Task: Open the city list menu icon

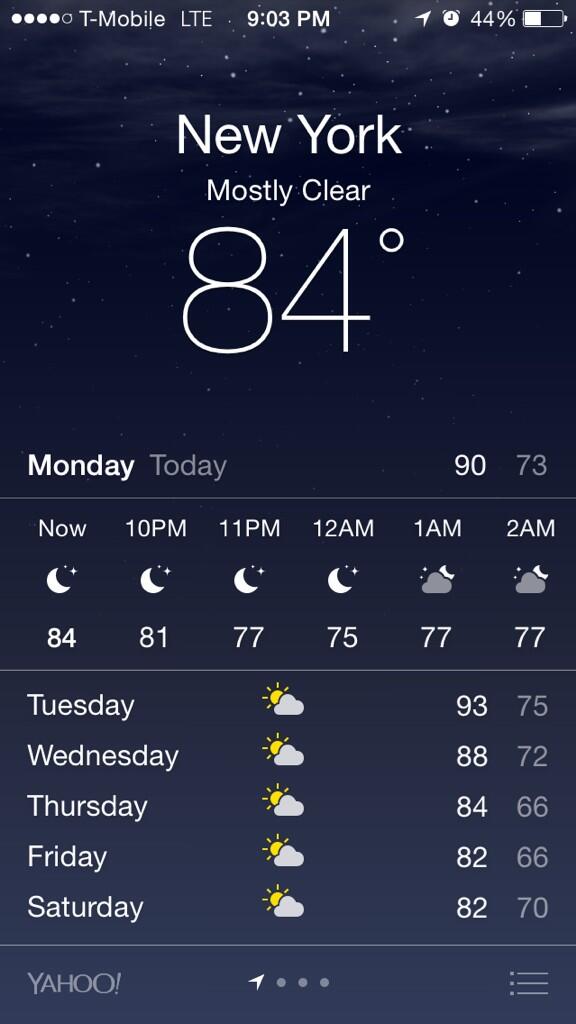Action: tap(528, 983)
